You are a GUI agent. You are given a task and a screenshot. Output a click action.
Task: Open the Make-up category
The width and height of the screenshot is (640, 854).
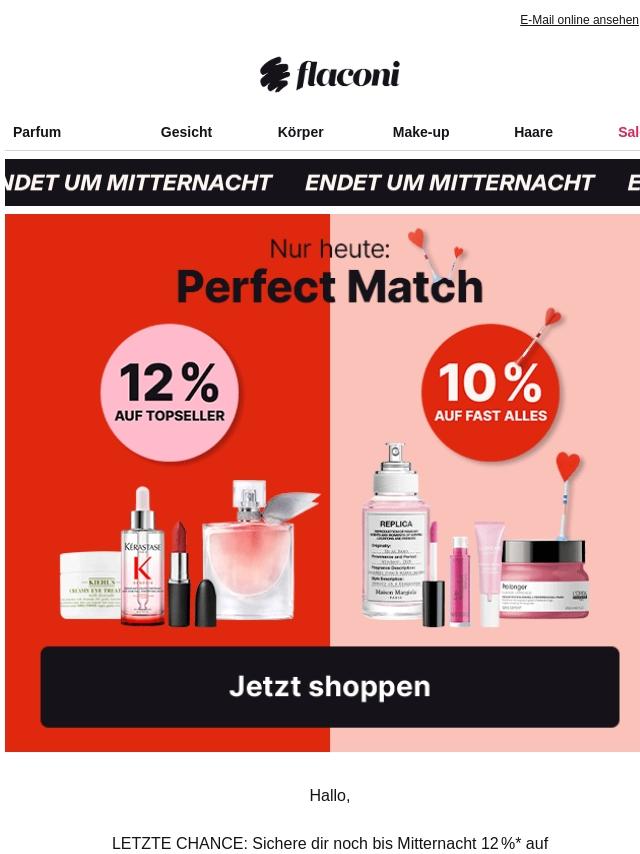pos(421,132)
